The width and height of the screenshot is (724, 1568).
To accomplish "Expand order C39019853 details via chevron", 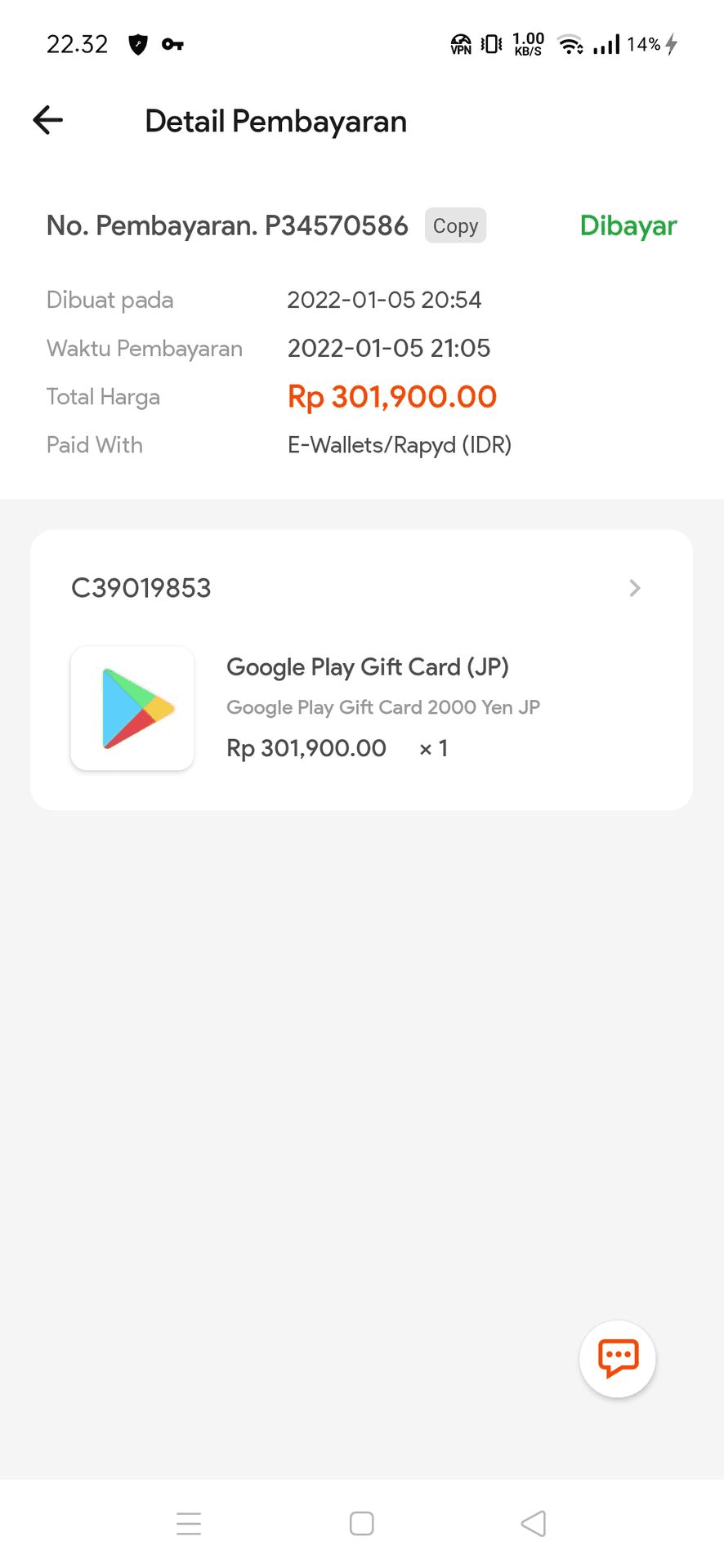I will pos(634,588).
